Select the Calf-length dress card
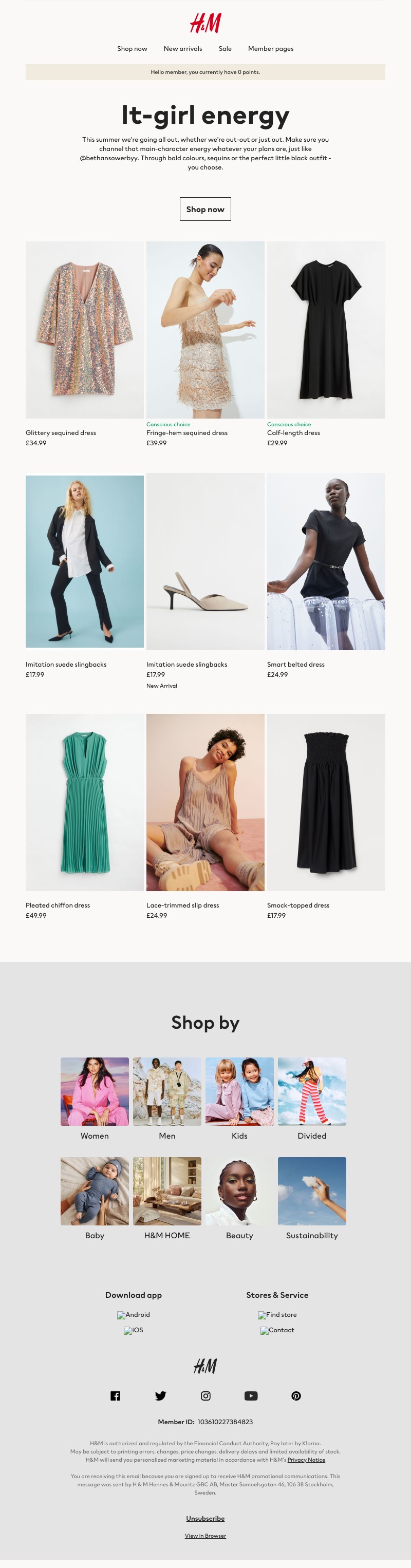The height and width of the screenshot is (1568, 411). click(x=326, y=330)
